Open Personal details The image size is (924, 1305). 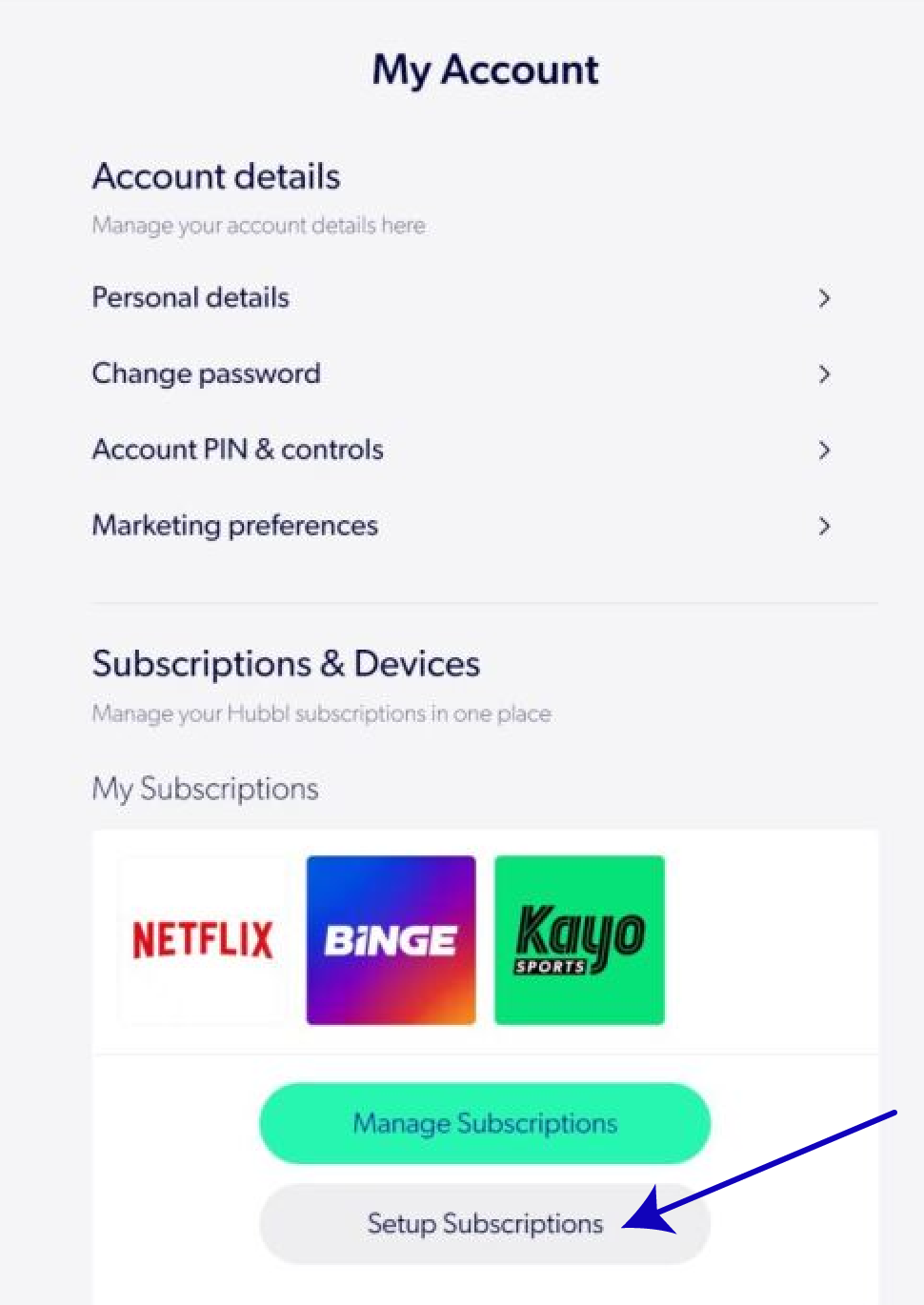tap(461, 298)
